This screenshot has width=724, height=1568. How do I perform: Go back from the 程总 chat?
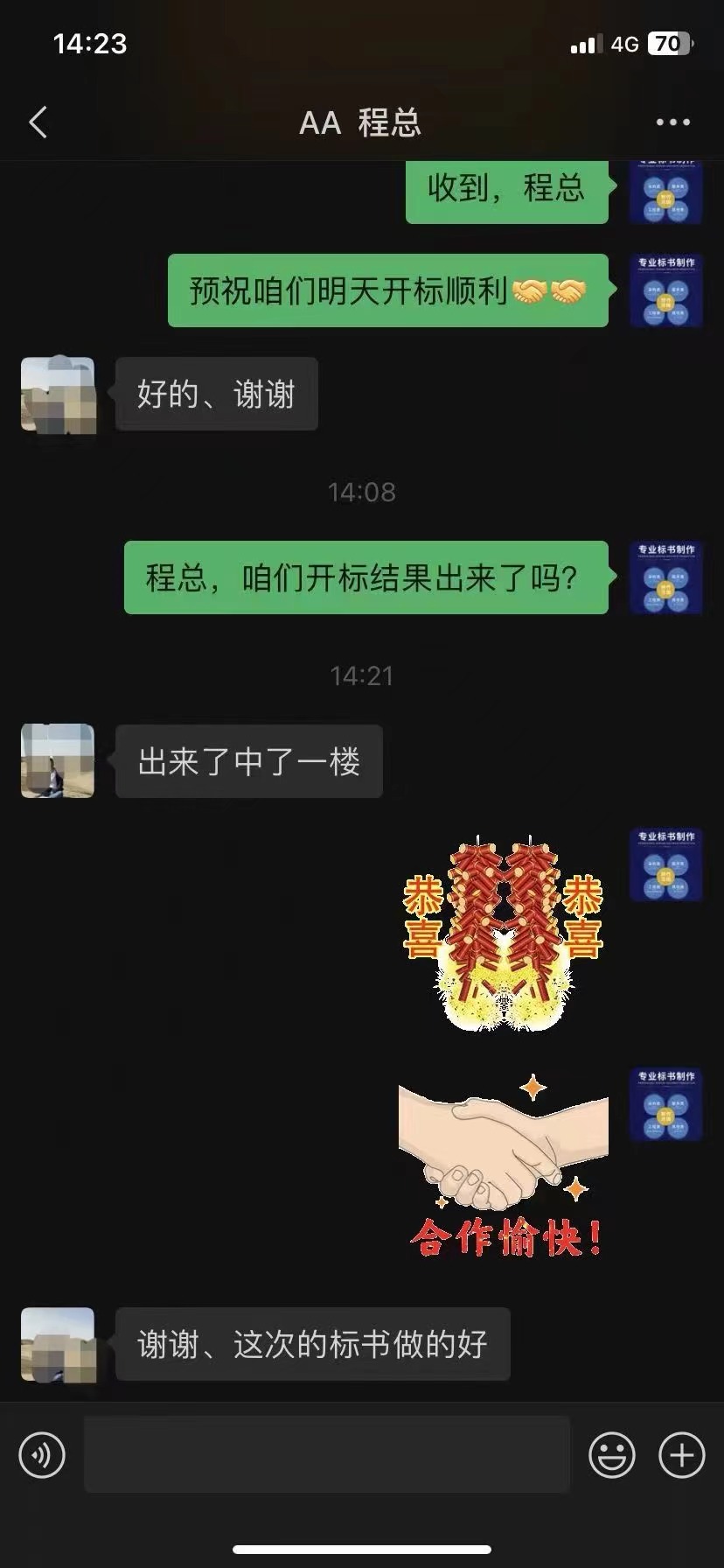coord(38,123)
